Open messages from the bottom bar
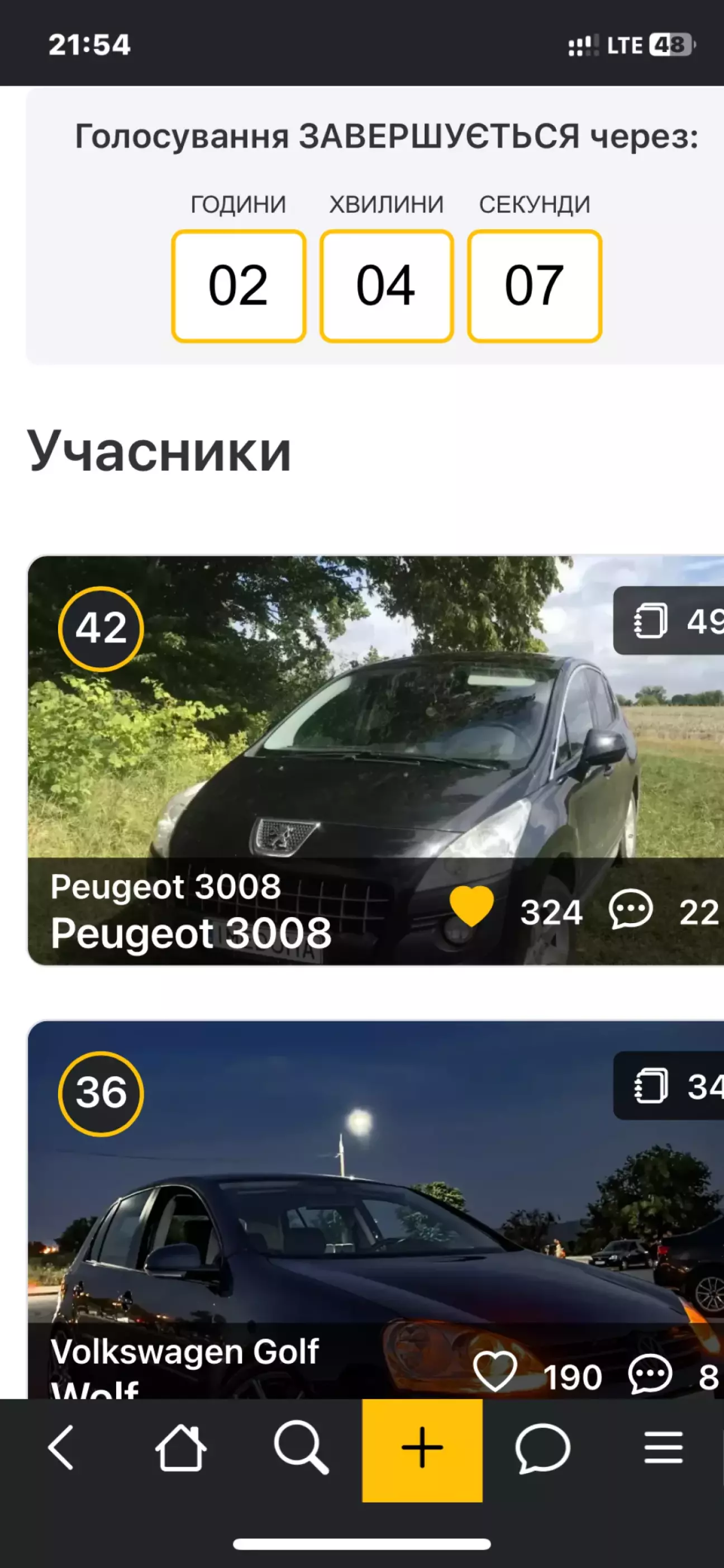Viewport: 724px width, 1568px height. pos(542,1447)
